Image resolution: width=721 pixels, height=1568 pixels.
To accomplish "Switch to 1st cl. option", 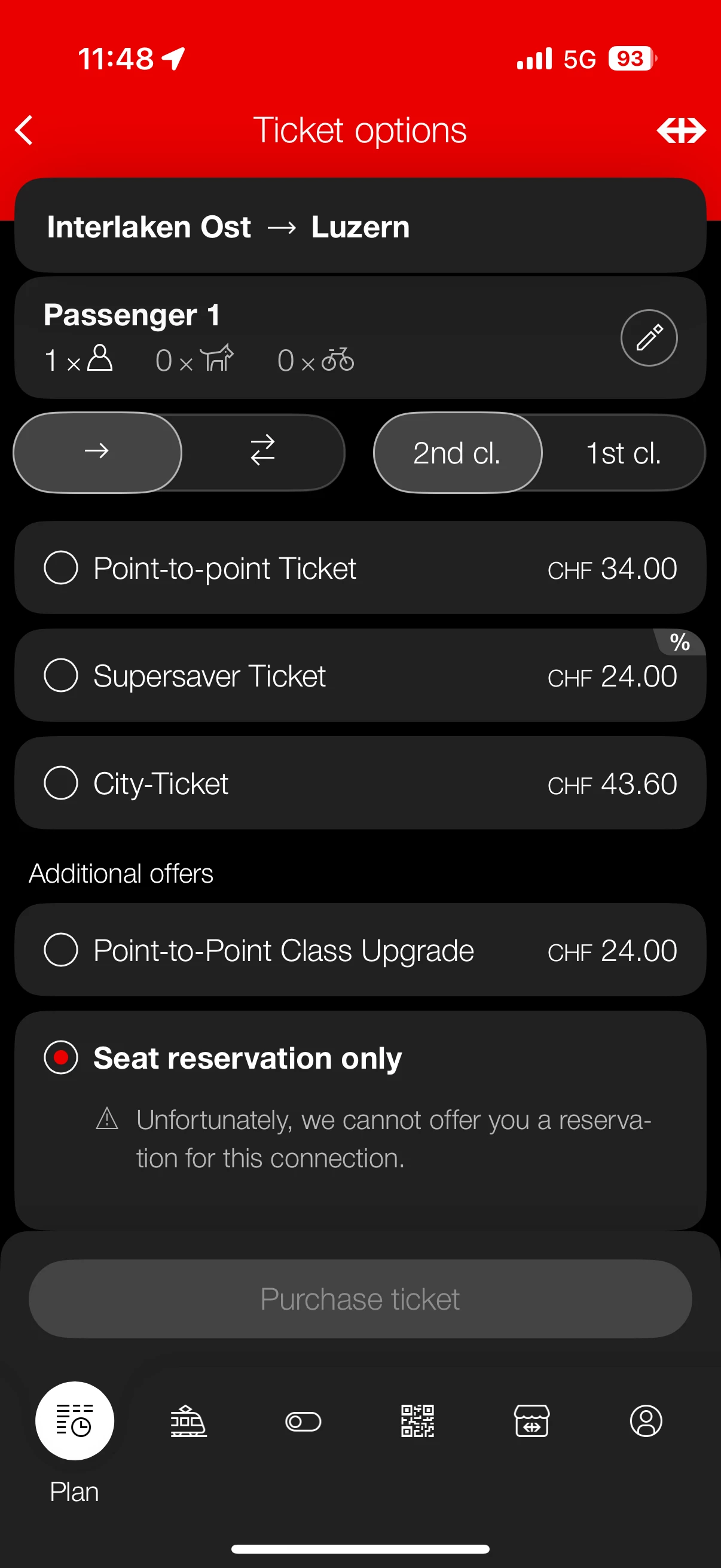I will pyautogui.click(x=623, y=453).
